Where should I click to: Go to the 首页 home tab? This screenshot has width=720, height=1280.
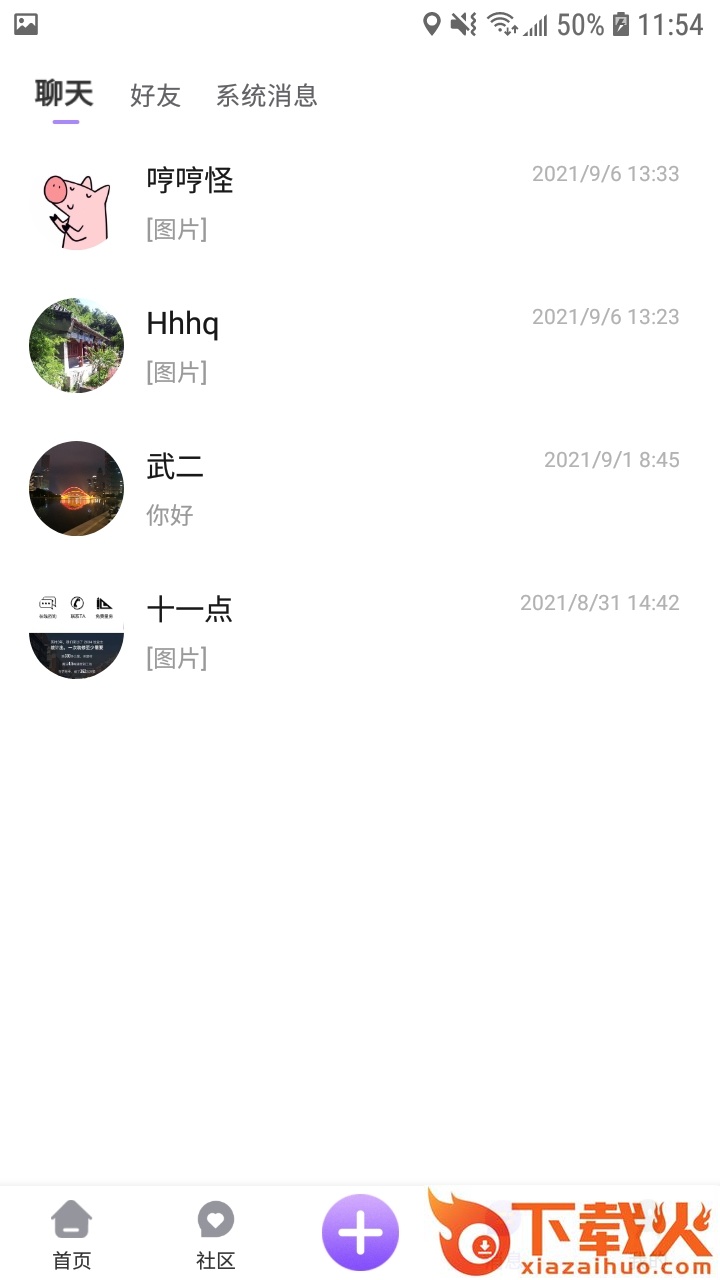point(72,1235)
